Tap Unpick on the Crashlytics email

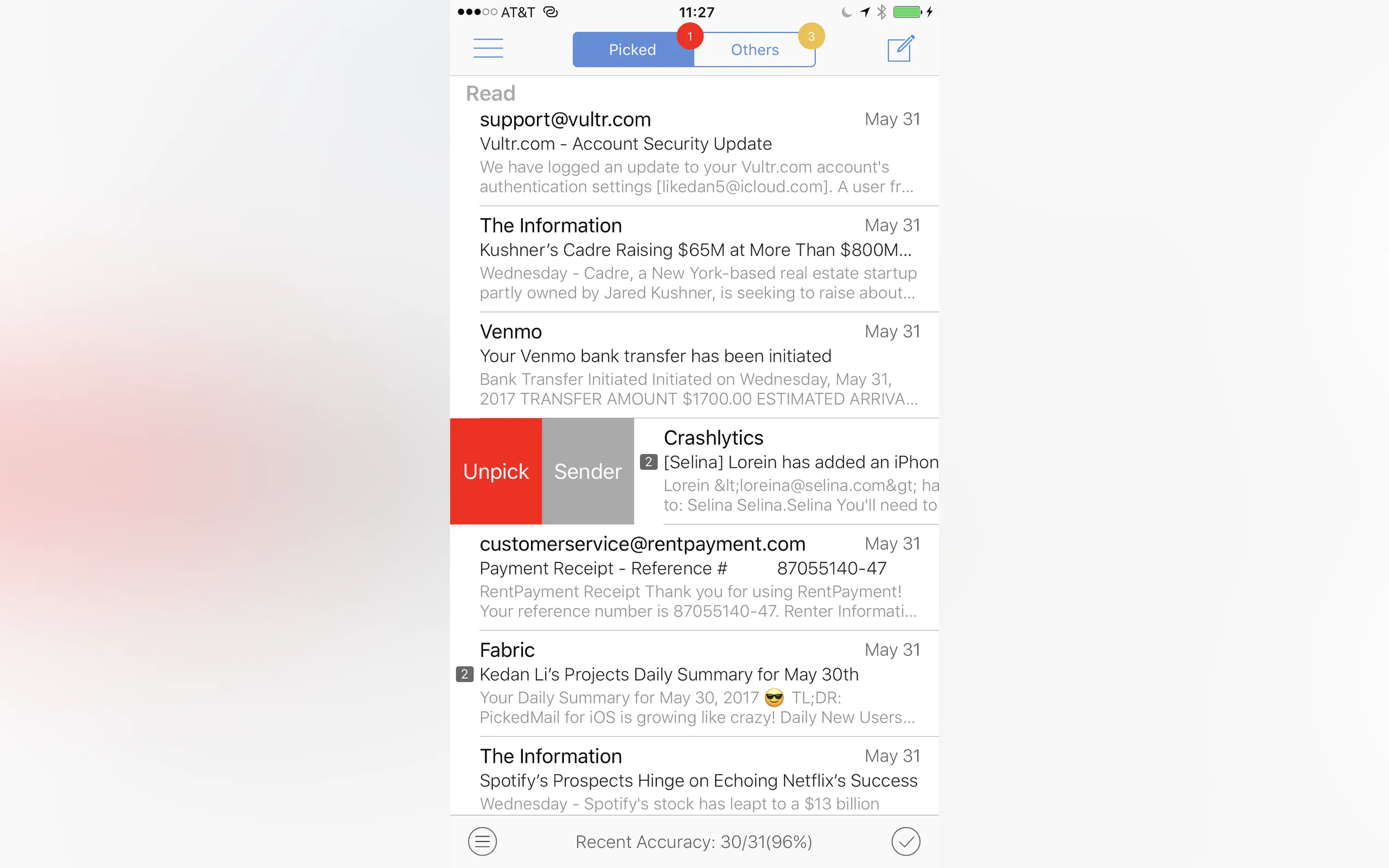pos(495,471)
